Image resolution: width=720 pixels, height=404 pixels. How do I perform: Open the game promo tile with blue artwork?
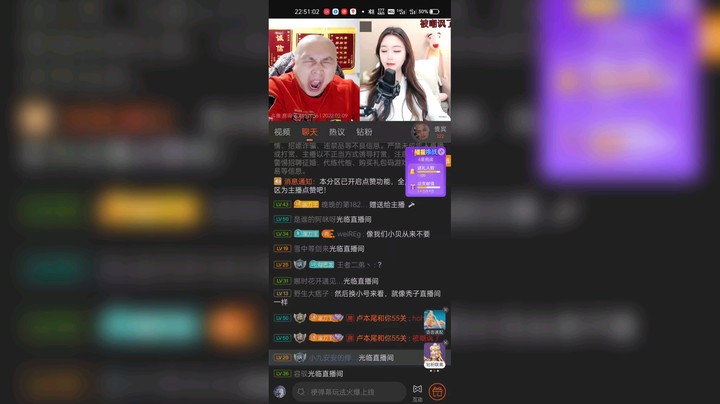pos(434,322)
